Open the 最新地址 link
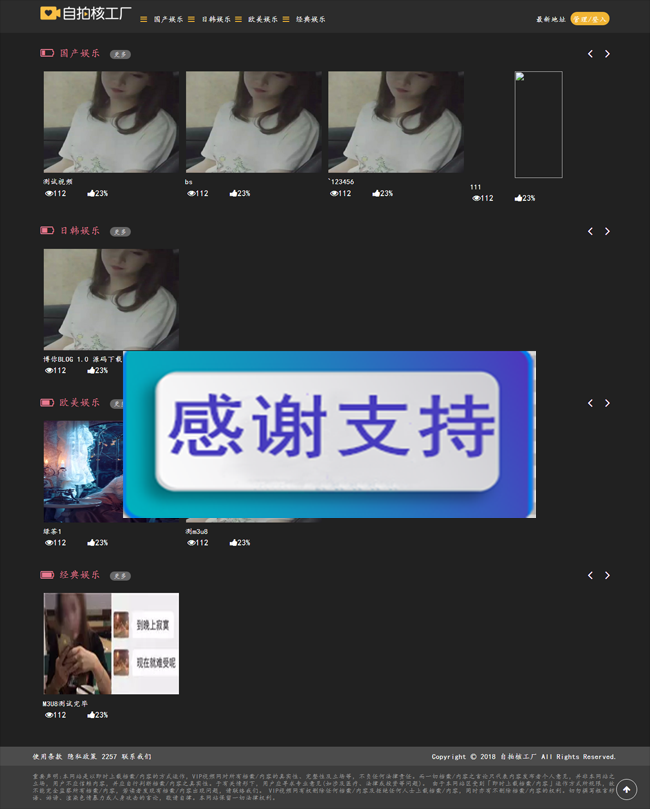 click(x=550, y=19)
